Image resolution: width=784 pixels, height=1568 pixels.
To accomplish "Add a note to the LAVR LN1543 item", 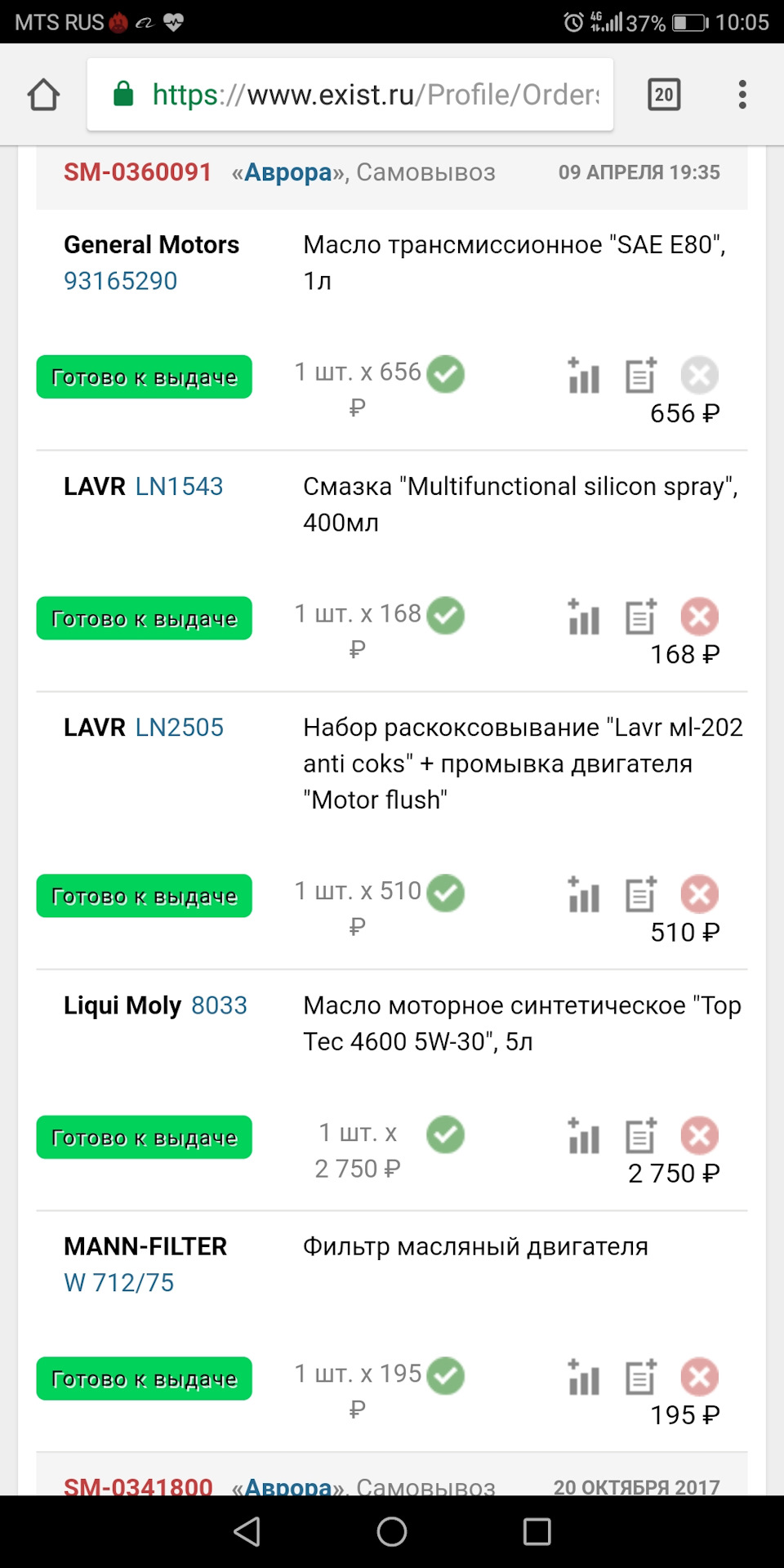I will (x=641, y=617).
